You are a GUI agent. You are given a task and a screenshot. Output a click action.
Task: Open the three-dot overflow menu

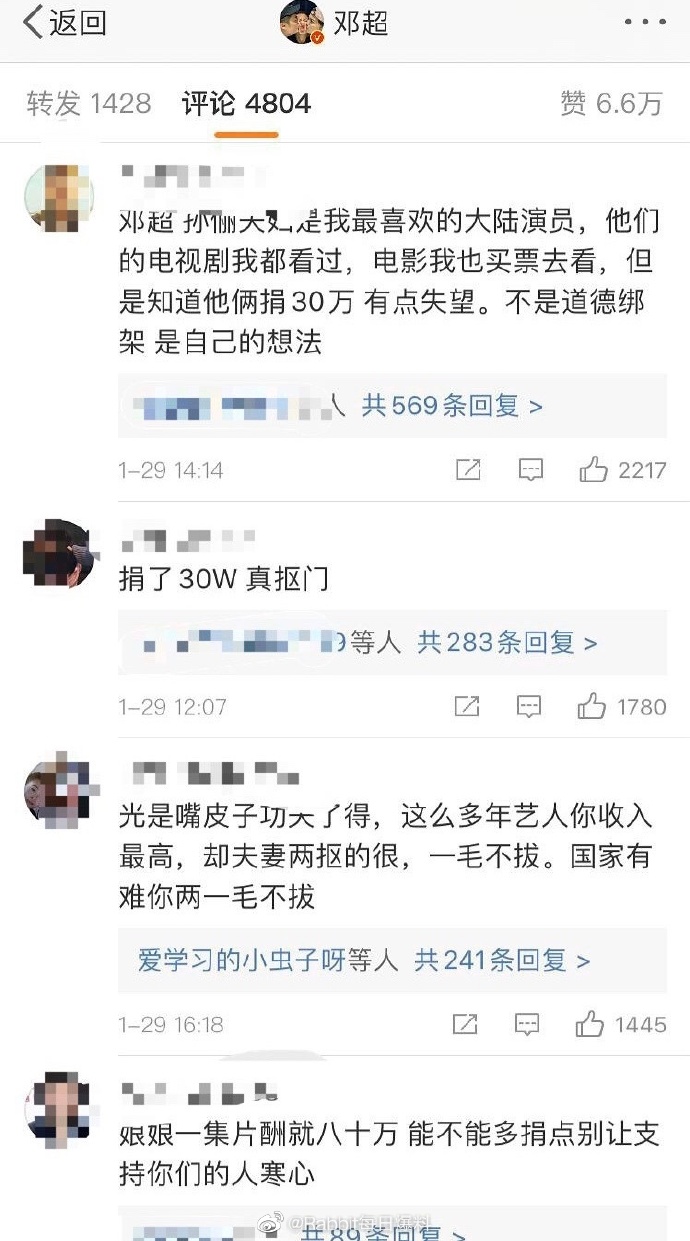point(643,22)
